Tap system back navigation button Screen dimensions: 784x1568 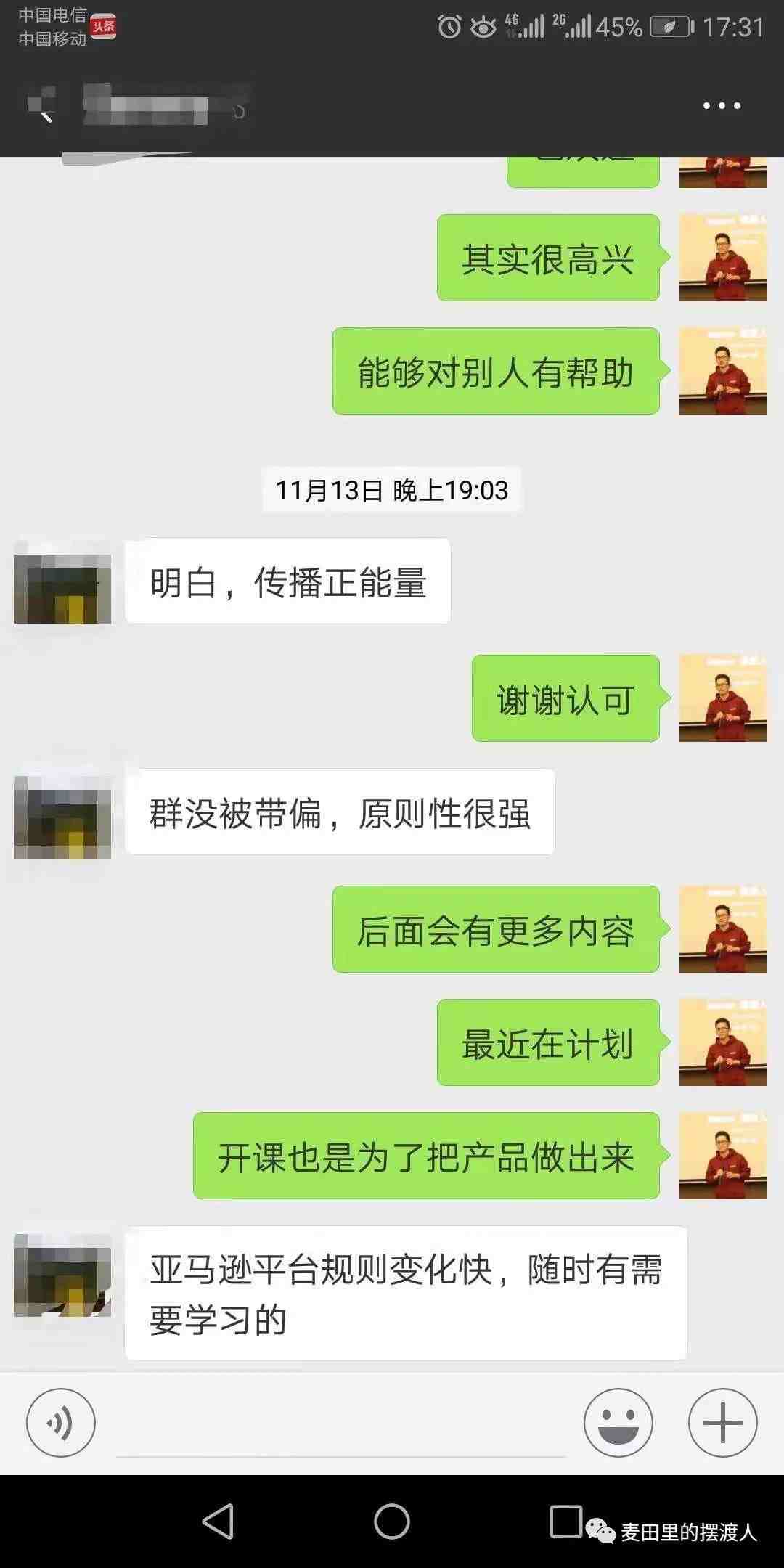(218, 1522)
